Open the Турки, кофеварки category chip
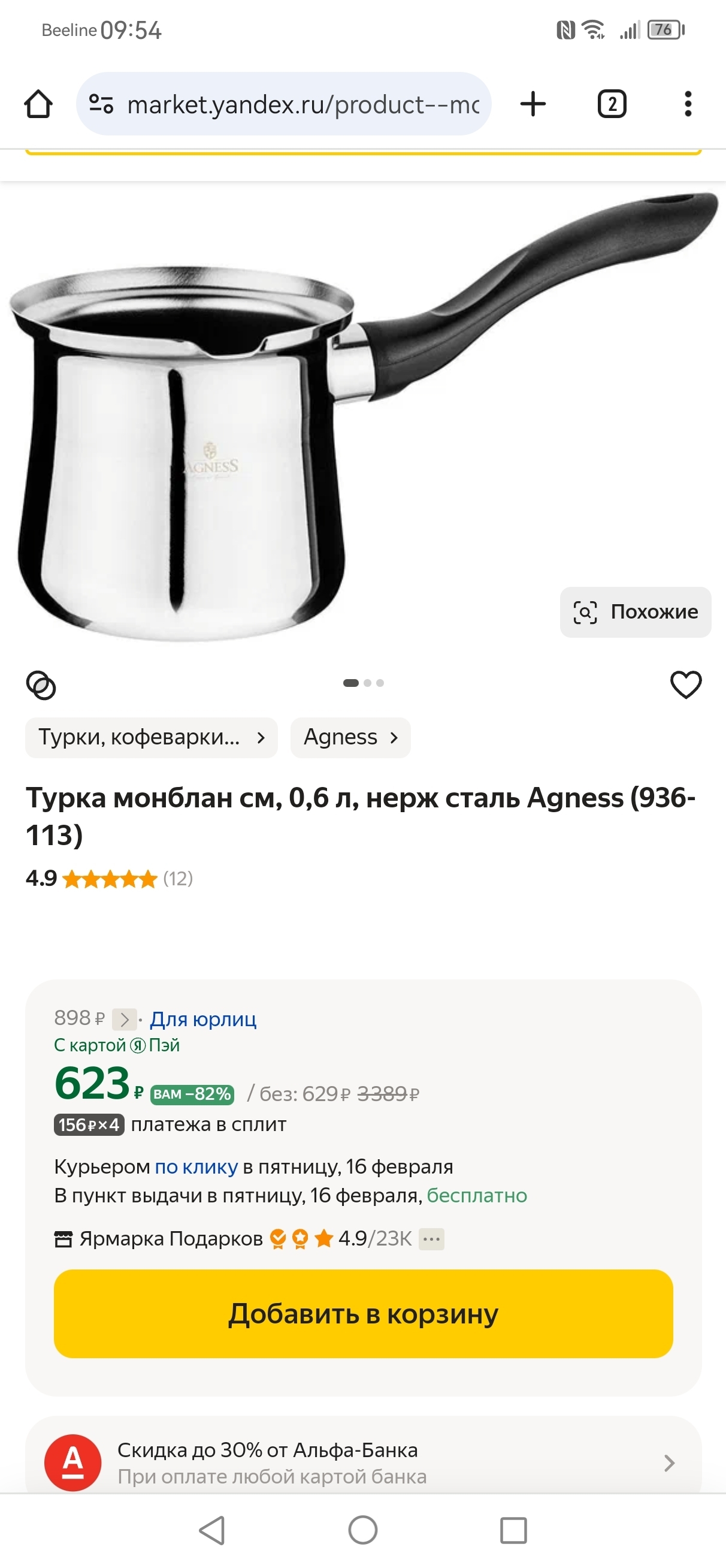The height and width of the screenshot is (1568, 726). tap(152, 738)
